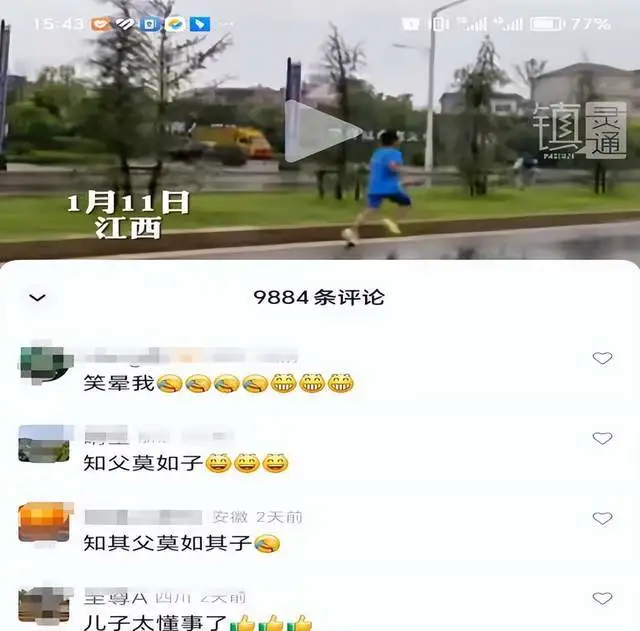
Task: Open the avatar of the 四川 commenter
Action: [x=44, y=603]
